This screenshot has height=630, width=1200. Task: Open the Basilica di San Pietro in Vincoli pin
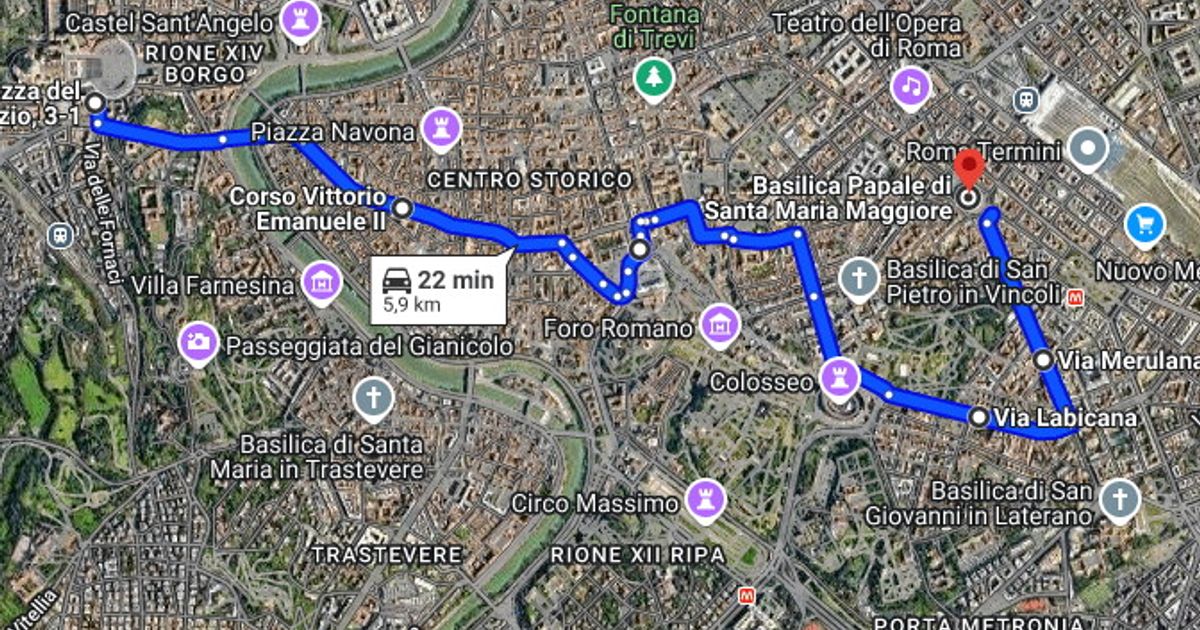point(857,277)
